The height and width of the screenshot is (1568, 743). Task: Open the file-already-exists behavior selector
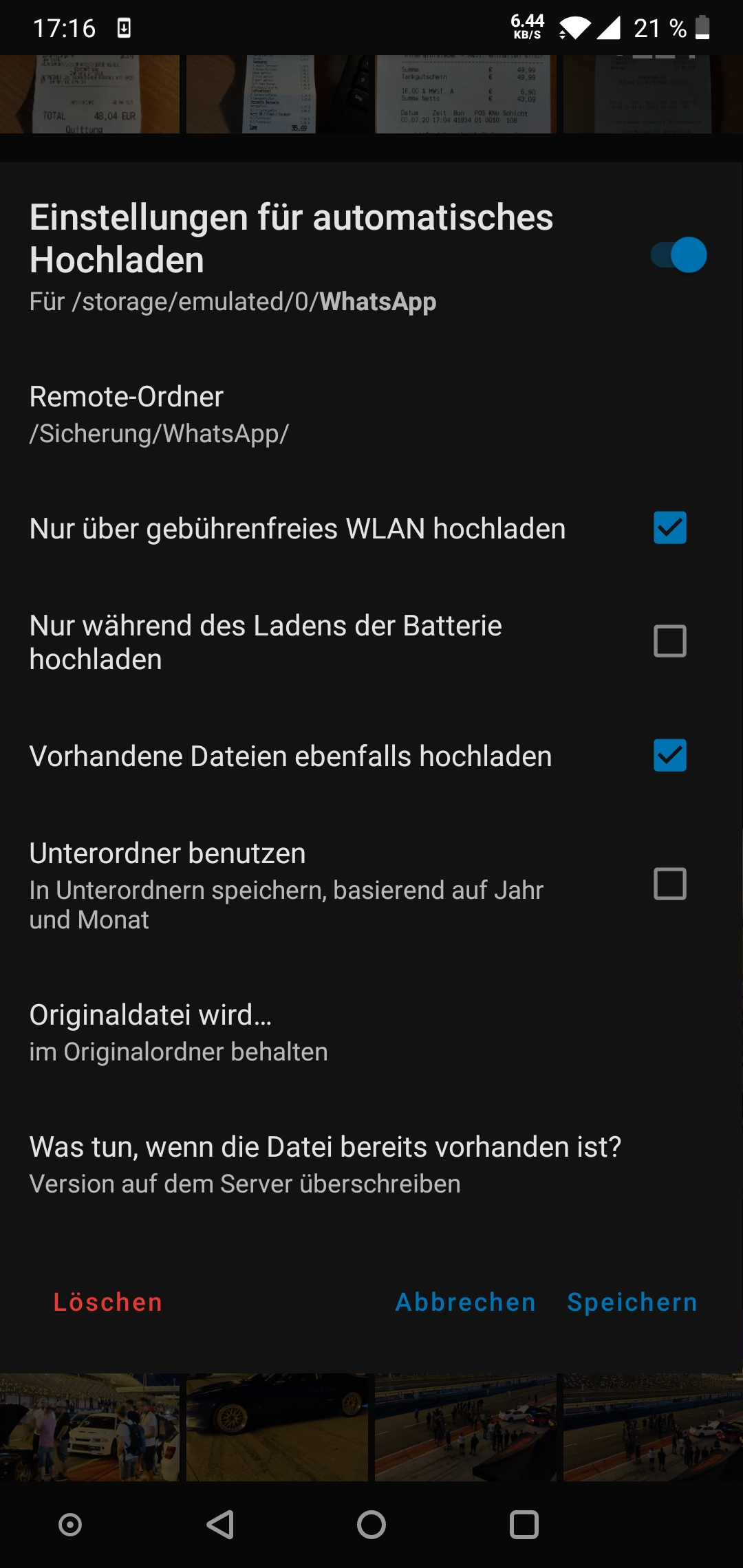point(324,1162)
